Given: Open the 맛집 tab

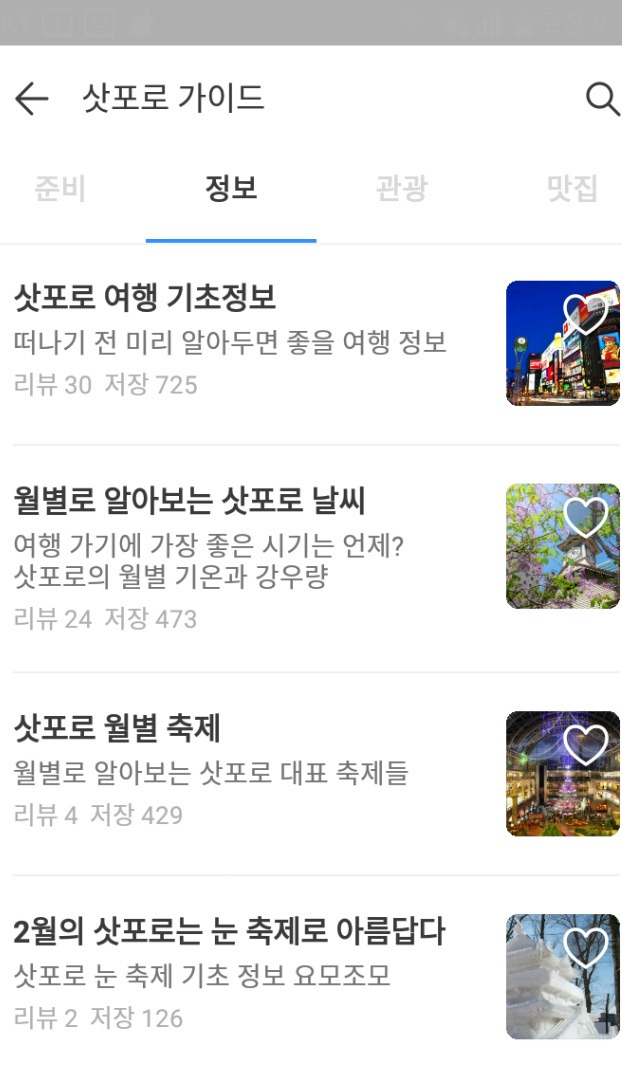Looking at the screenshot, I should (x=572, y=189).
